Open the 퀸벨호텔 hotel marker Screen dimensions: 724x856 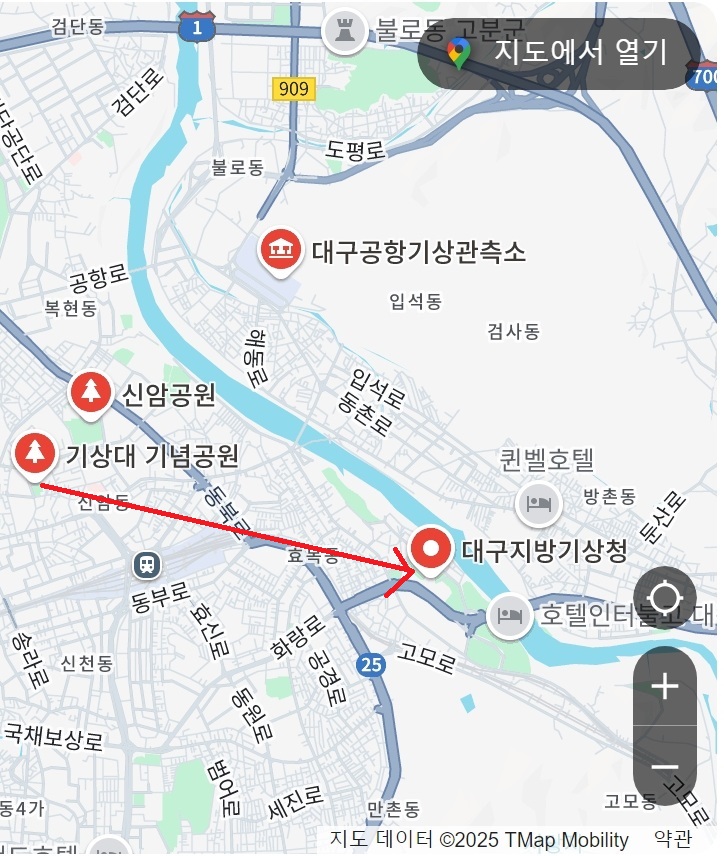tap(539, 501)
